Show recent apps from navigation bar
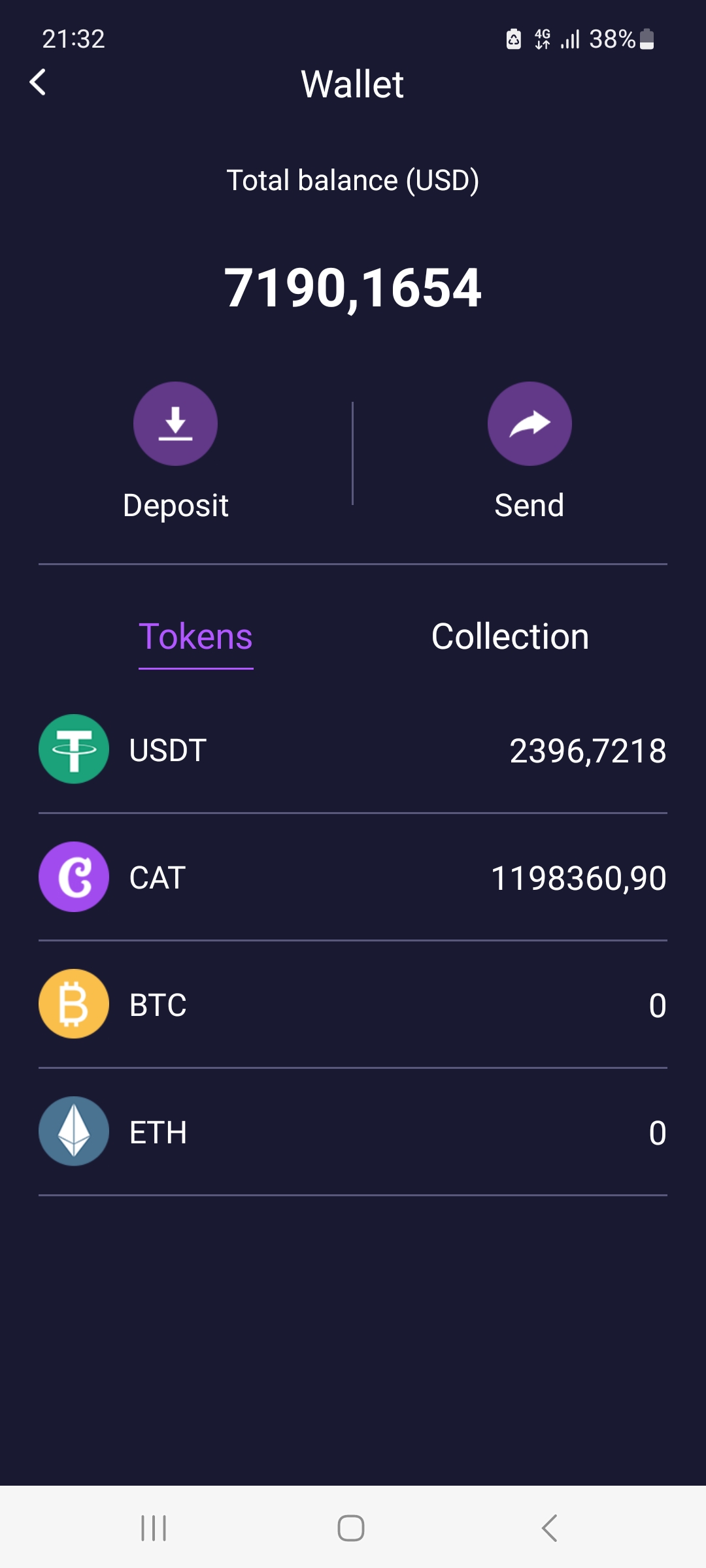The width and height of the screenshot is (706, 1568). pyautogui.click(x=154, y=1528)
